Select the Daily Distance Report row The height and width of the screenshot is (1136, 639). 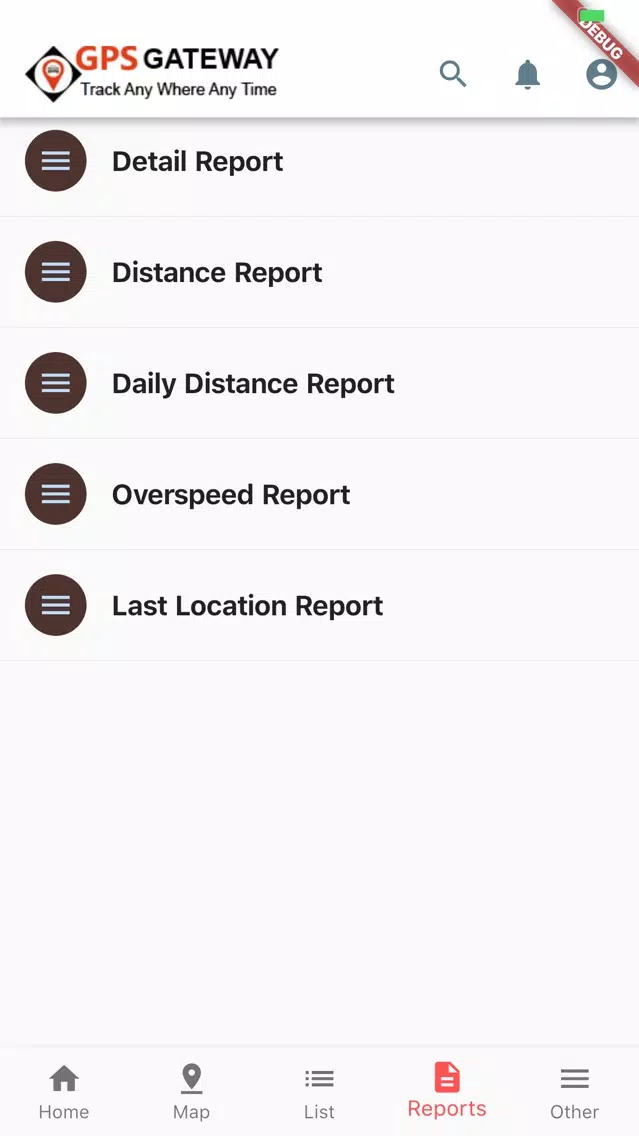coord(320,383)
